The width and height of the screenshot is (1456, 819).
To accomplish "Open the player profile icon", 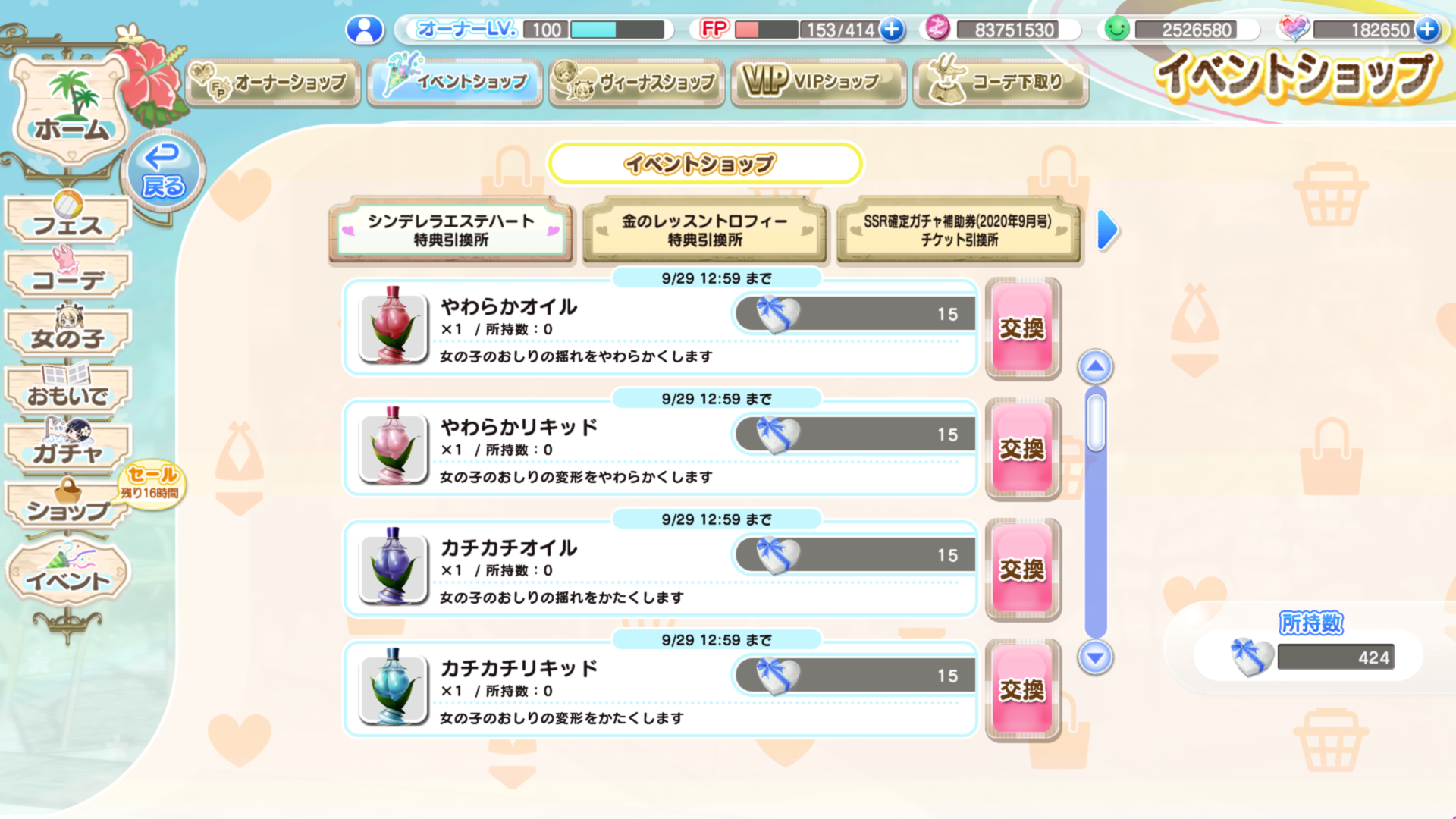I will pos(365,30).
